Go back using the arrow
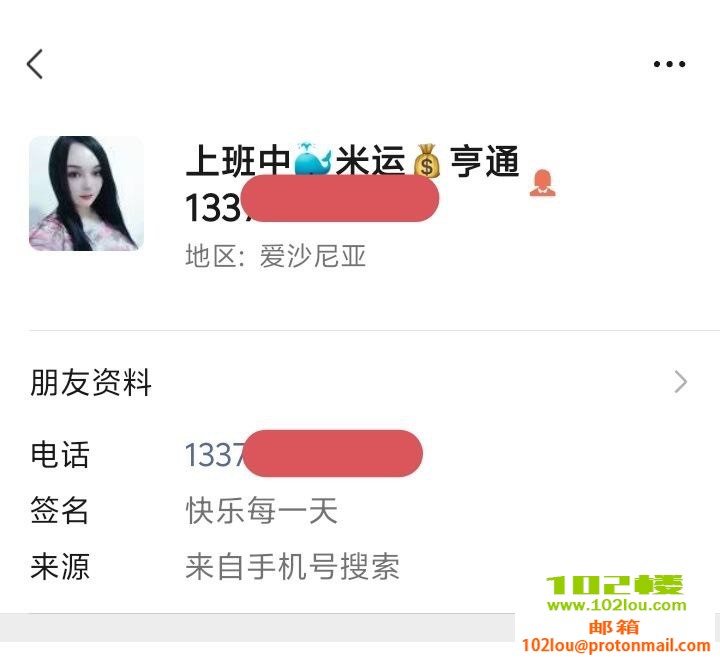Viewport: 720px width, 670px height. click(x=35, y=64)
